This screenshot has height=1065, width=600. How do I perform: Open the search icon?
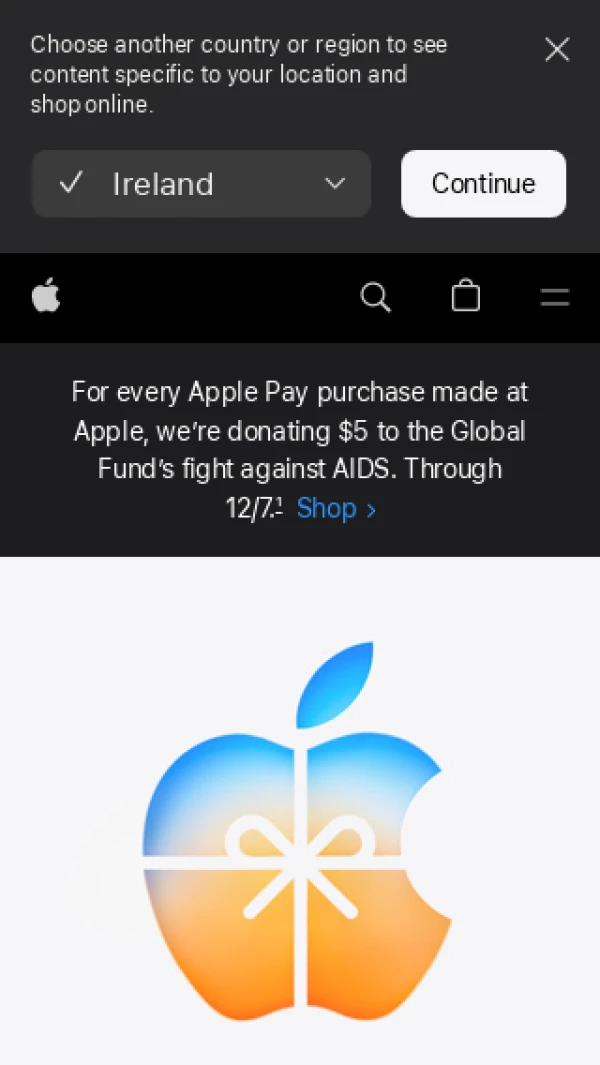[x=375, y=297]
